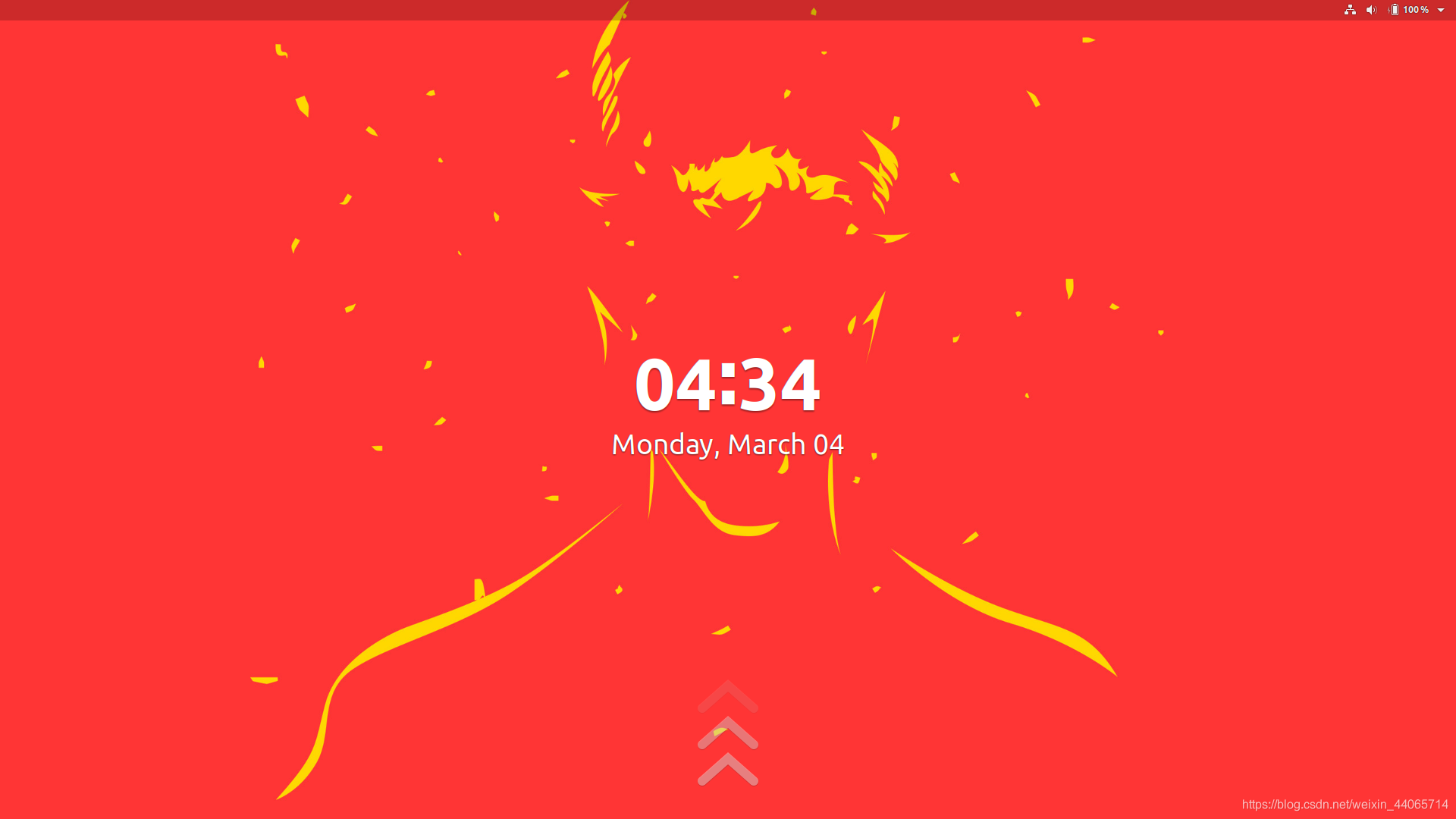Viewport: 1456px width, 819px height.
Task: Open the wired network indicator
Action: click(x=1350, y=10)
